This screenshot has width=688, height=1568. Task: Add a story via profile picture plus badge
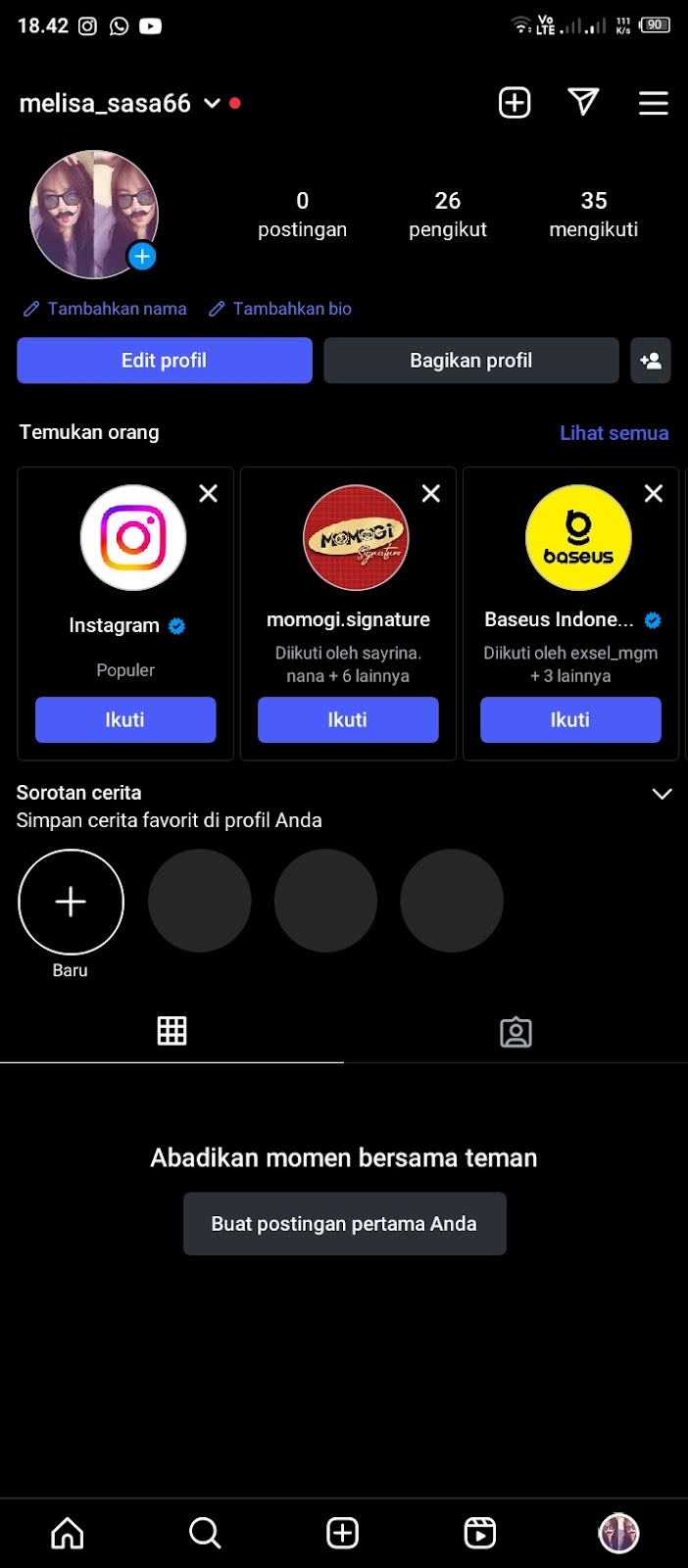click(x=143, y=257)
